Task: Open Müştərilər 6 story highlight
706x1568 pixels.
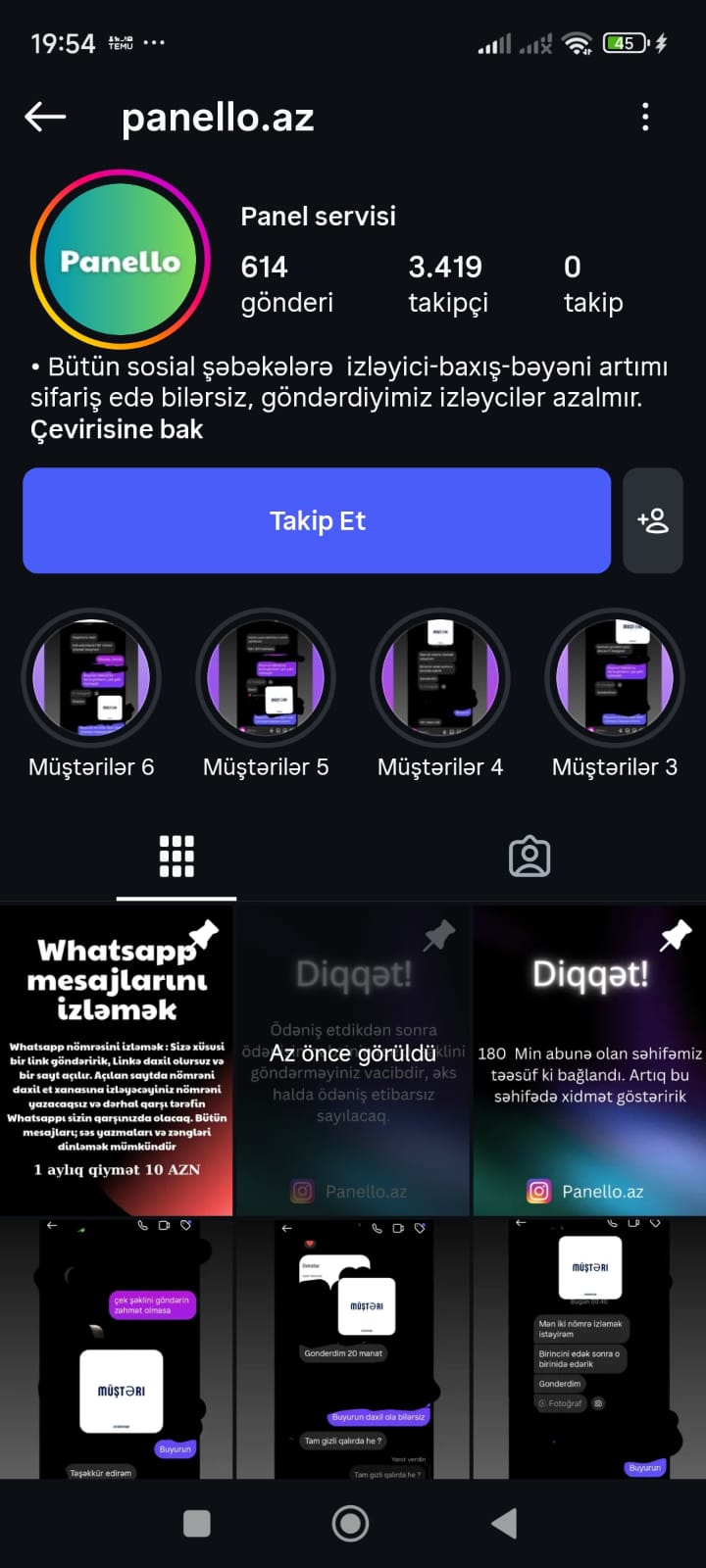Action: click(91, 679)
